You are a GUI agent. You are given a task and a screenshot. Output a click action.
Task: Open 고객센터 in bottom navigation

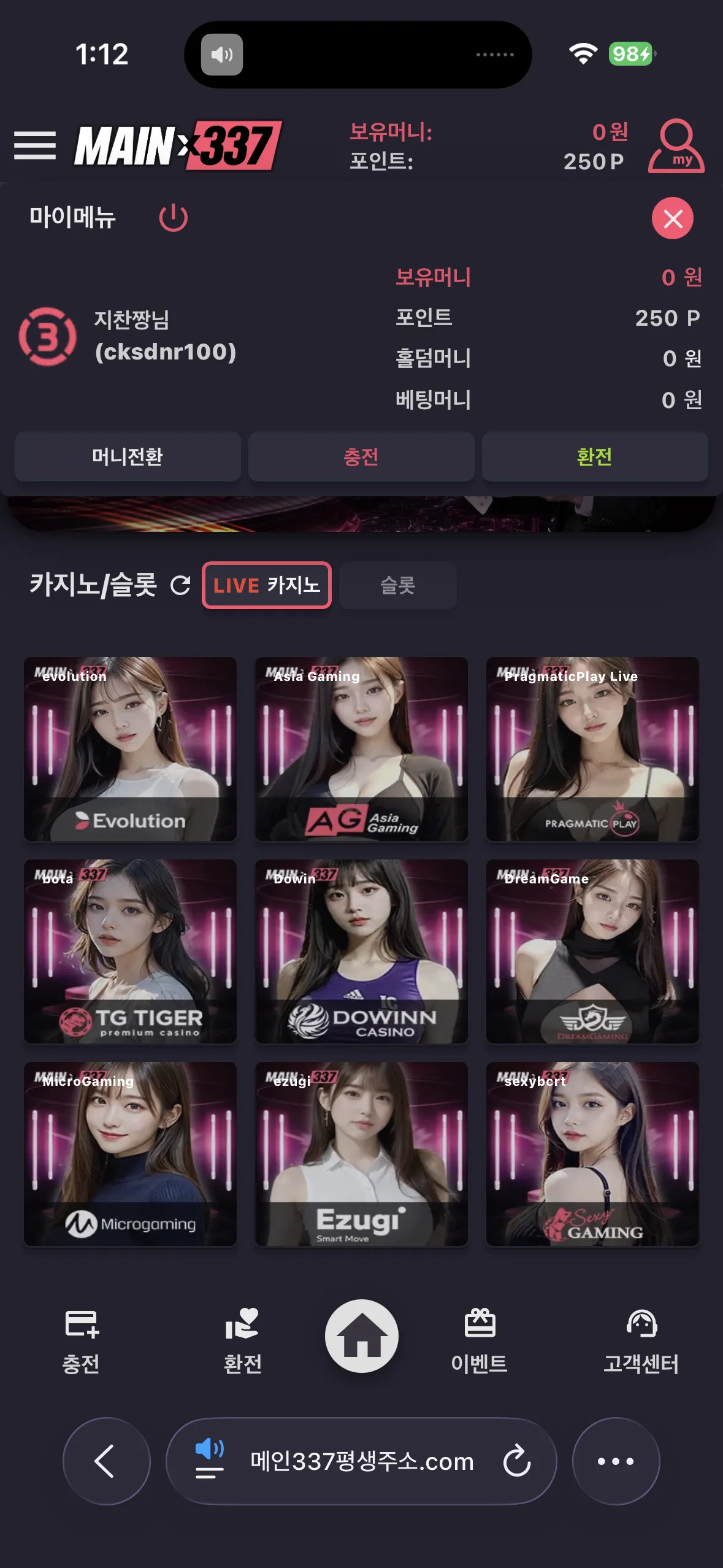(x=641, y=1341)
